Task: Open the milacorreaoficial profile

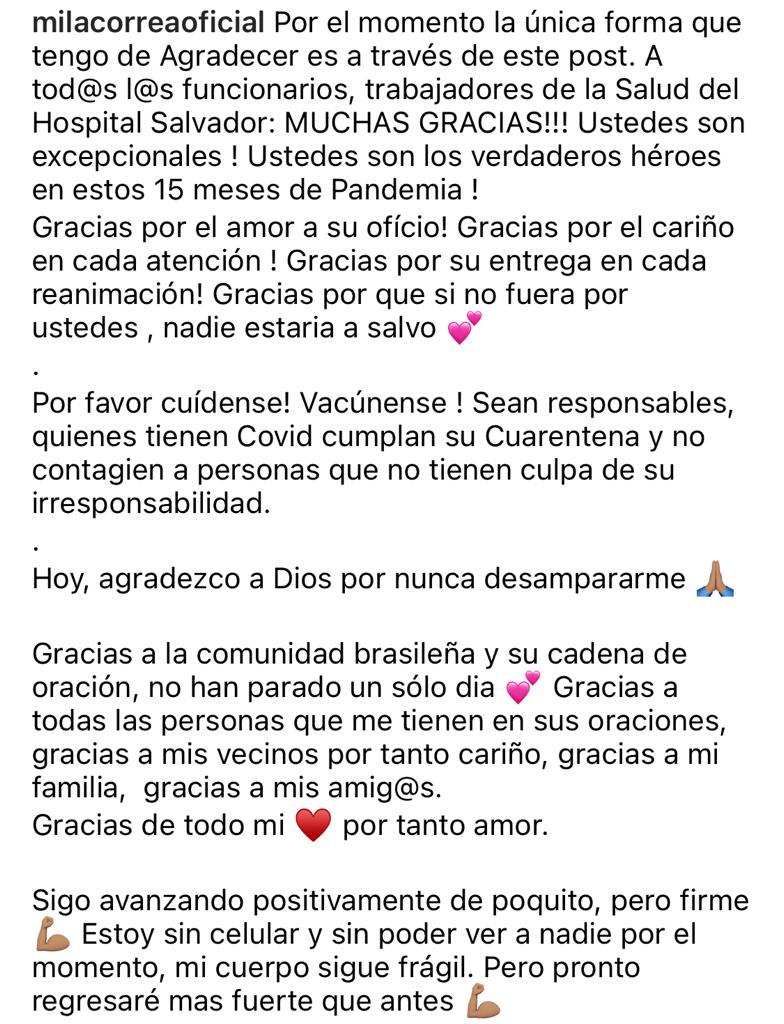Action: (148, 22)
